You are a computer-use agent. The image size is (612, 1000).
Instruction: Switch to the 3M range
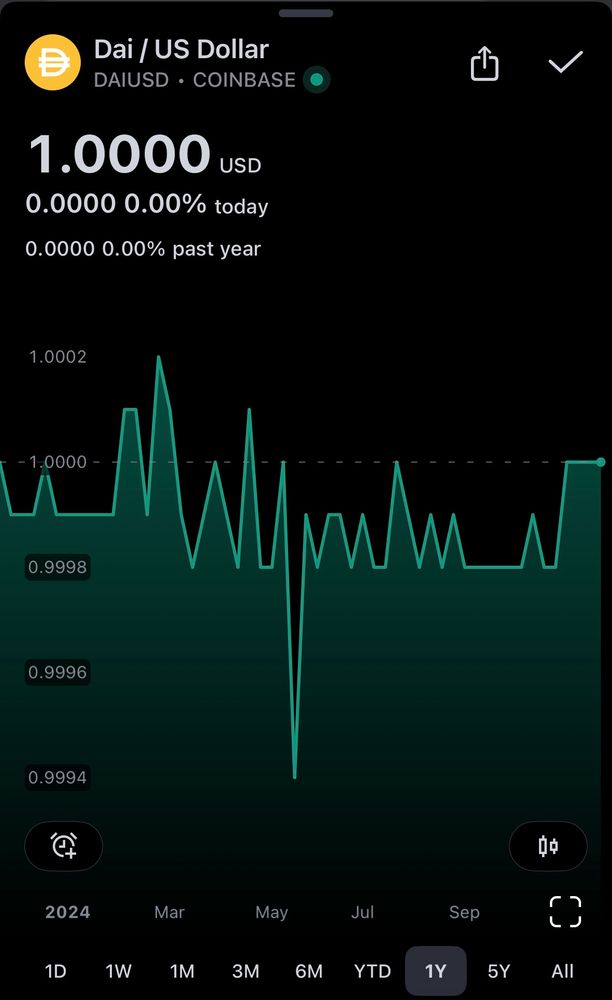click(x=245, y=971)
